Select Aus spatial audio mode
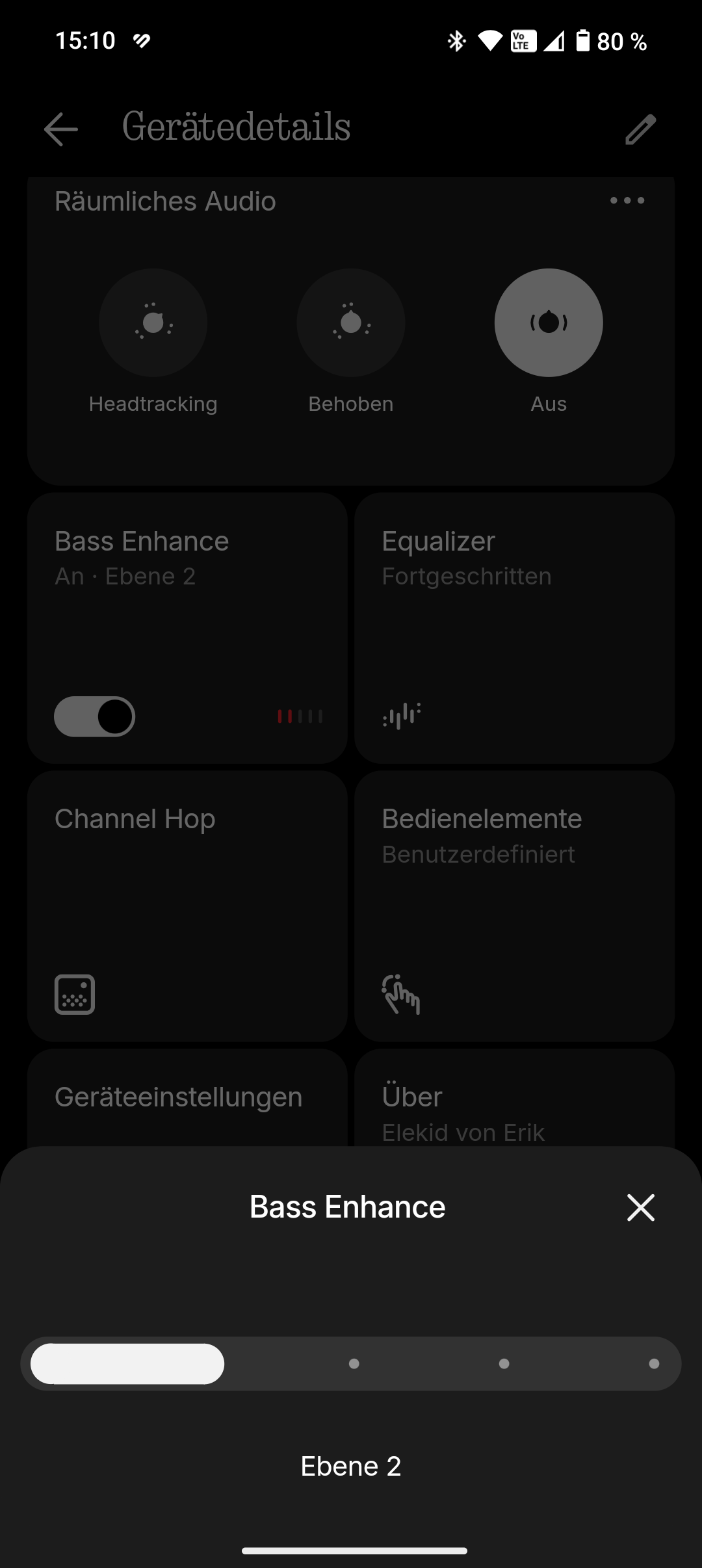702x1568 pixels. [x=549, y=322]
